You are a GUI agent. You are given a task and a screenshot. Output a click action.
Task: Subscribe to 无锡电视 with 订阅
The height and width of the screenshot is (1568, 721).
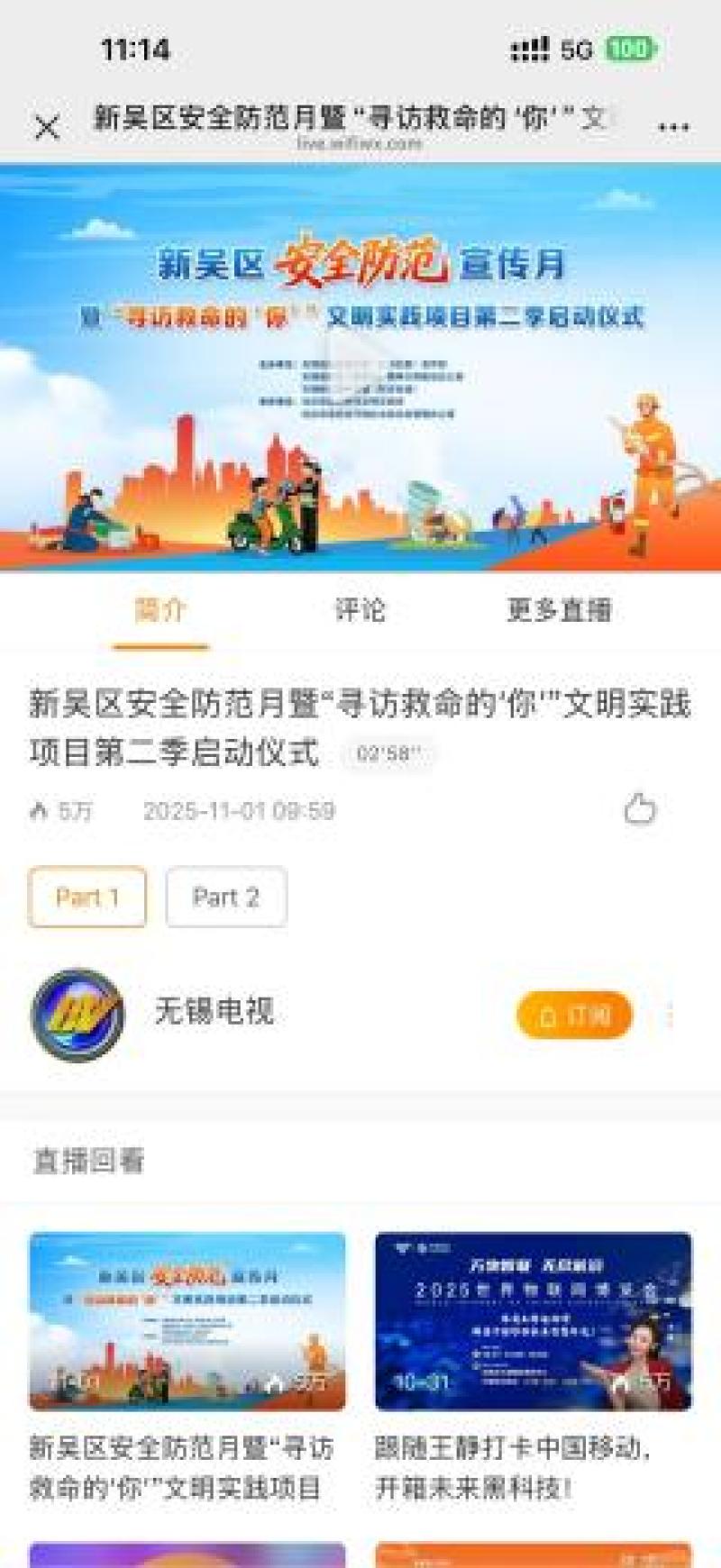coord(574,1016)
